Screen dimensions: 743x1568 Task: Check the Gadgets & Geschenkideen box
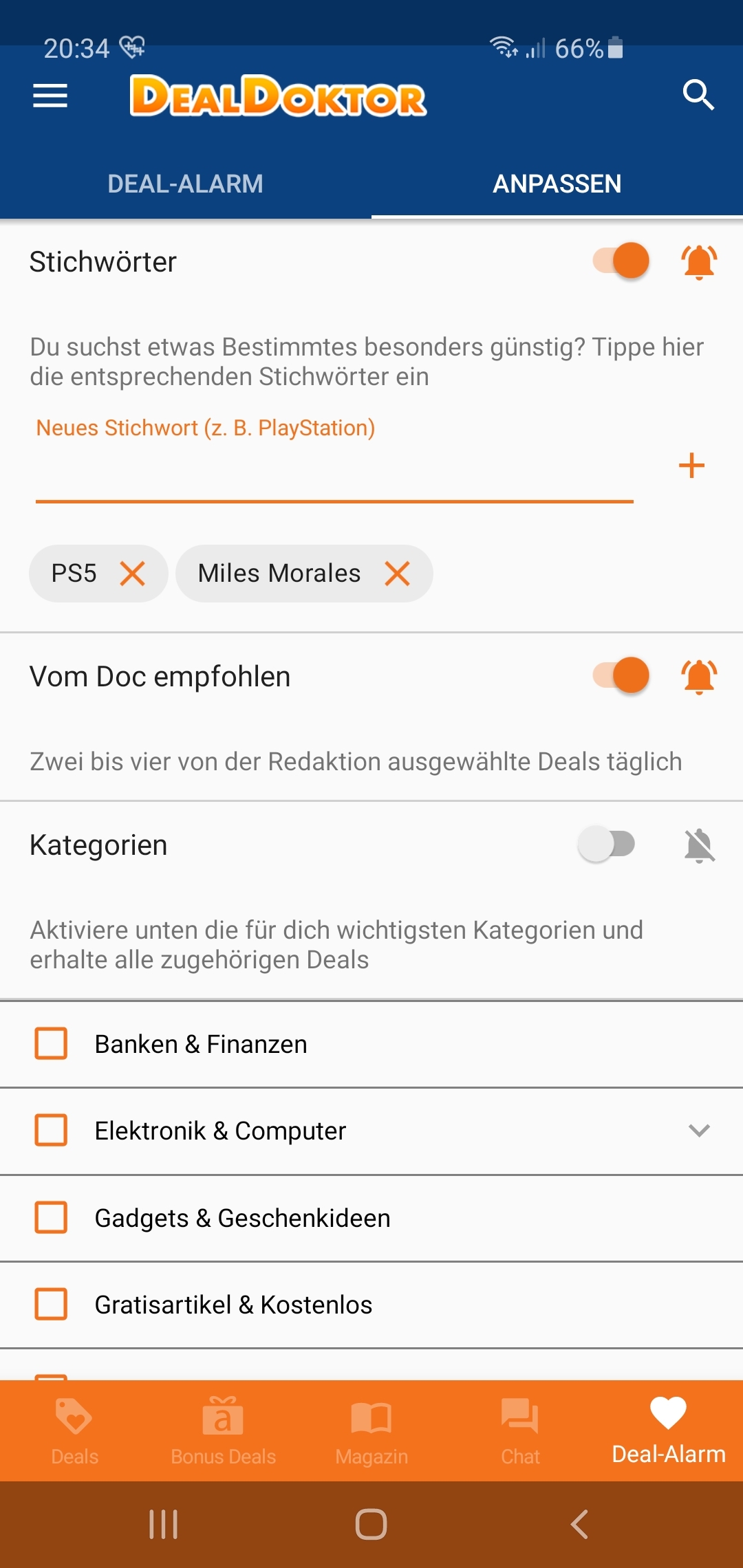(x=51, y=1217)
